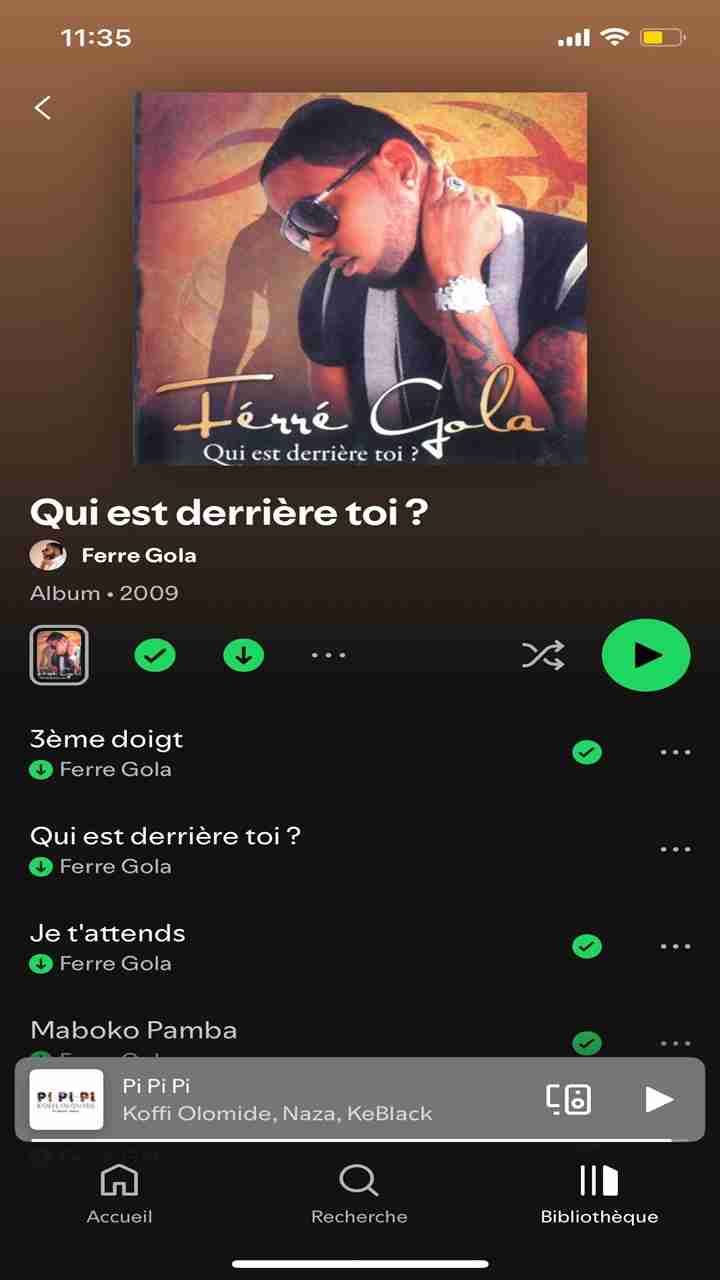Switch to the Accueil tab
The width and height of the screenshot is (720, 1280).
[x=120, y=1195]
